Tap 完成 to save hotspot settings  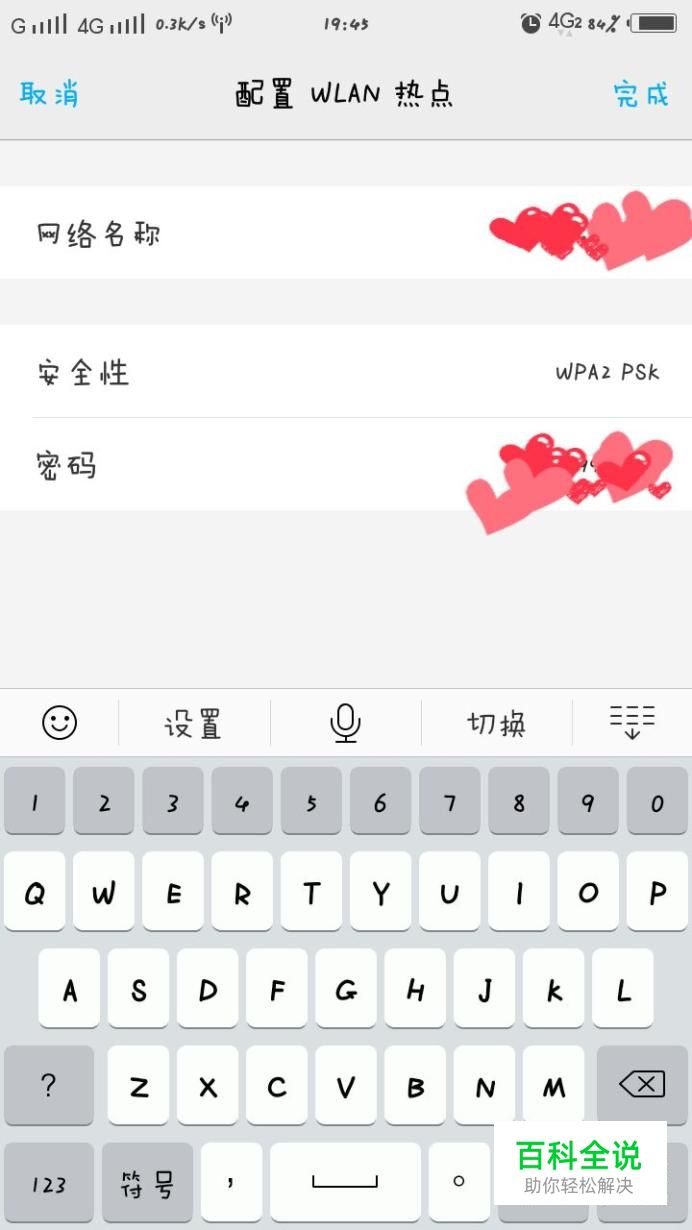[640, 94]
